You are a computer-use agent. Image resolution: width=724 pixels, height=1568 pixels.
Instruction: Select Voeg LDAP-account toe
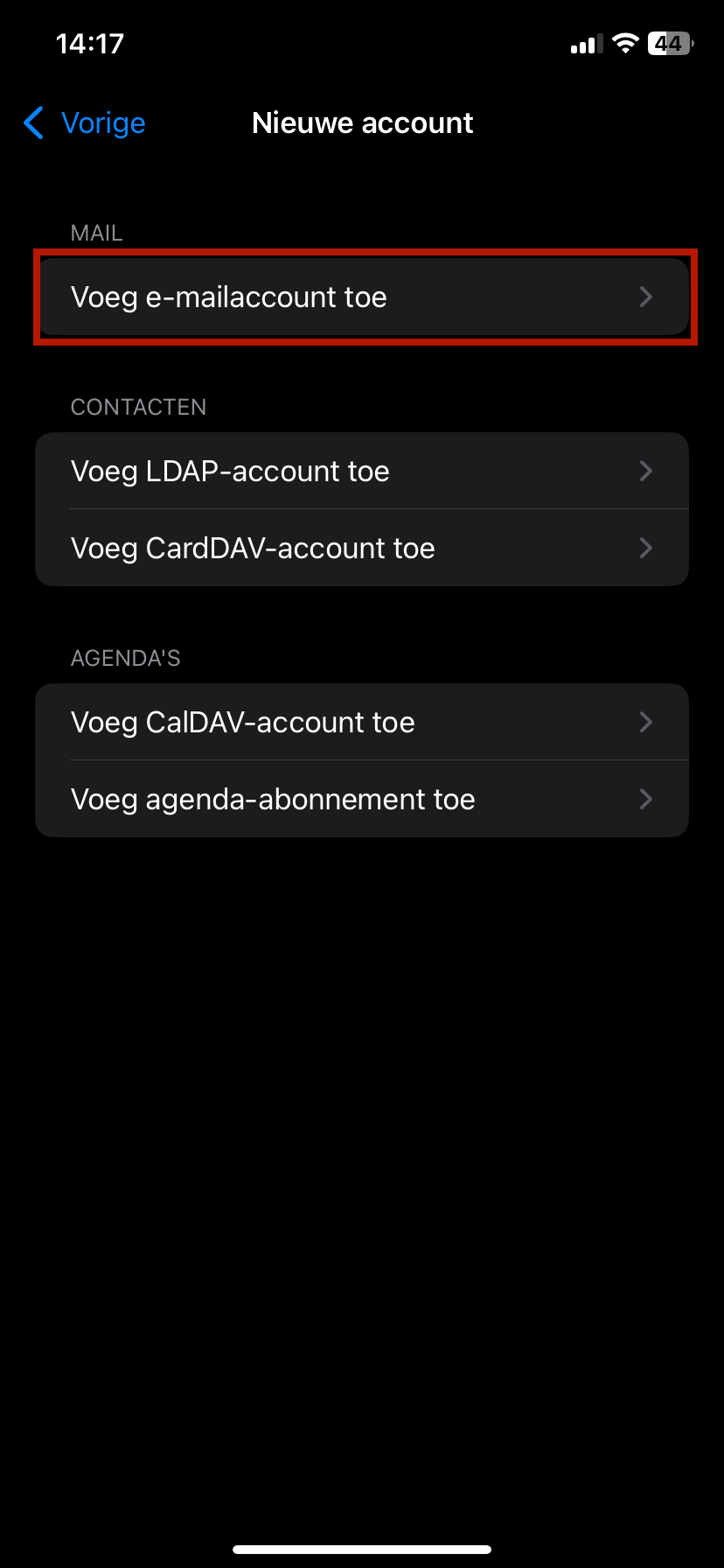[x=362, y=472]
